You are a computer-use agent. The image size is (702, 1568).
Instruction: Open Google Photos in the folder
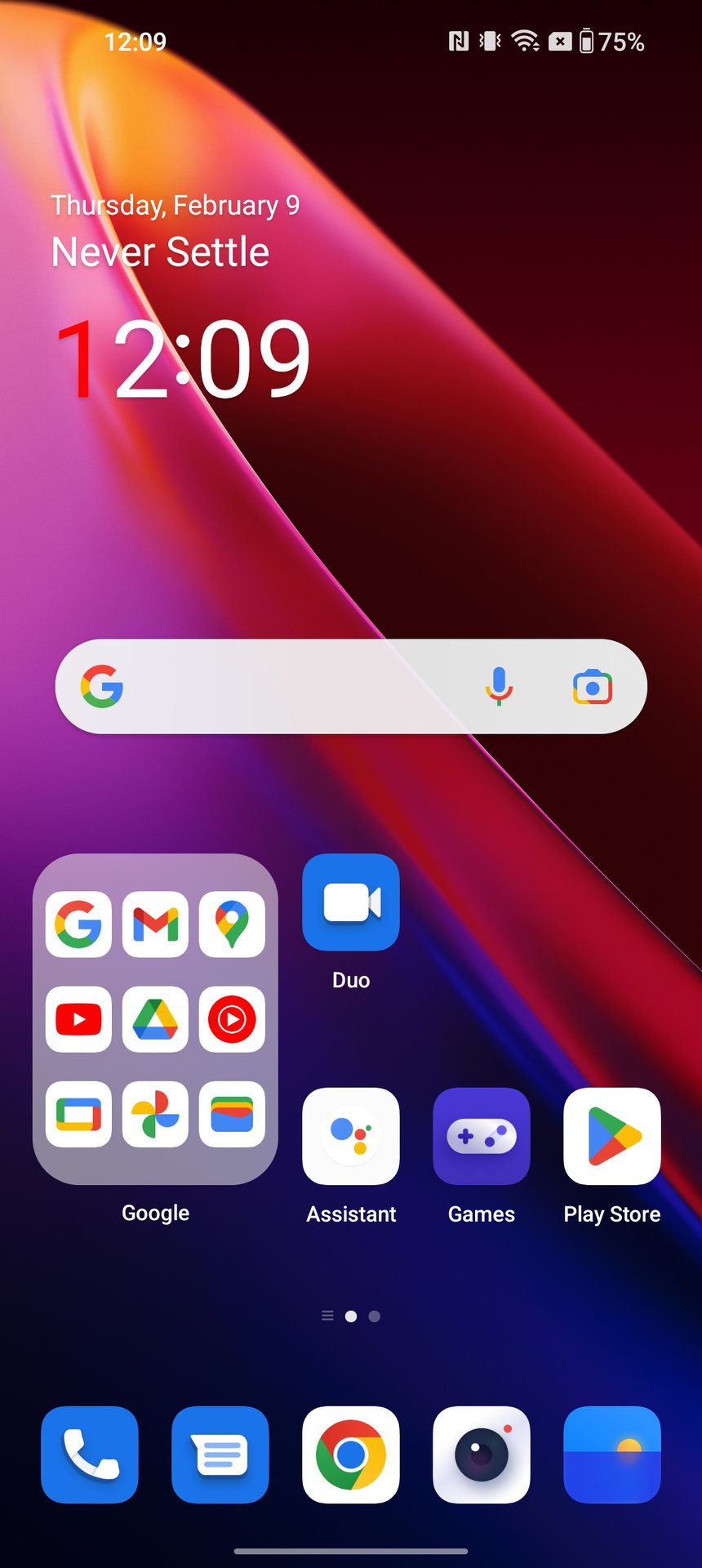click(x=155, y=1115)
